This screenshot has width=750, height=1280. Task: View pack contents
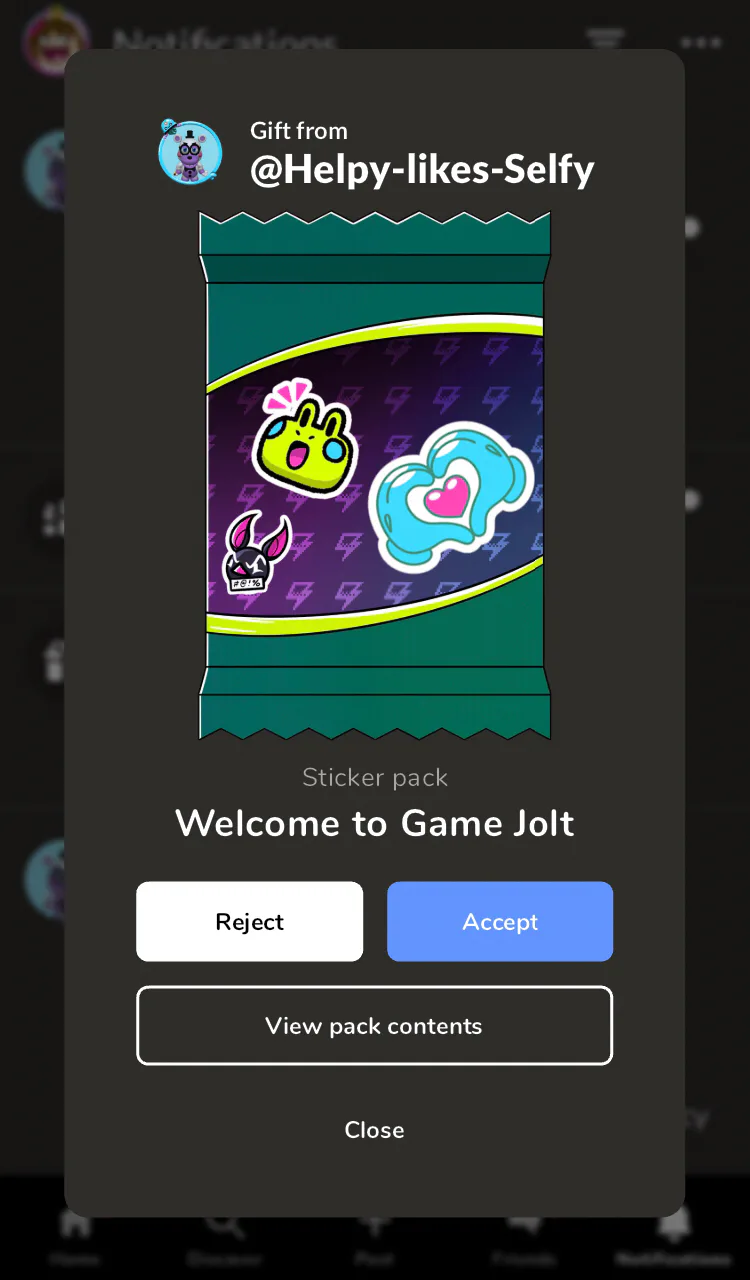pyautogui.click(x=374, y=1025)
